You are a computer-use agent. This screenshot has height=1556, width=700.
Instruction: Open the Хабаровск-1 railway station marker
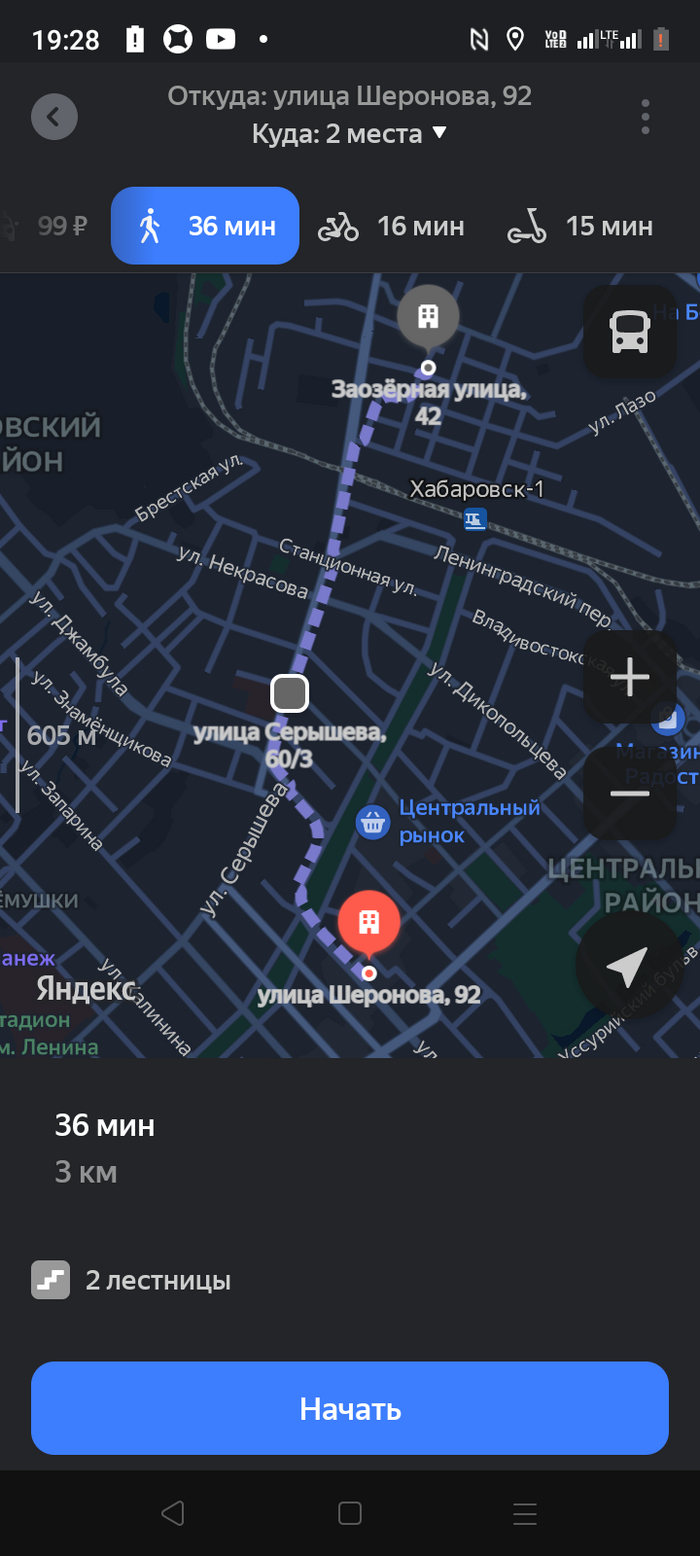[x=475, y=519]
